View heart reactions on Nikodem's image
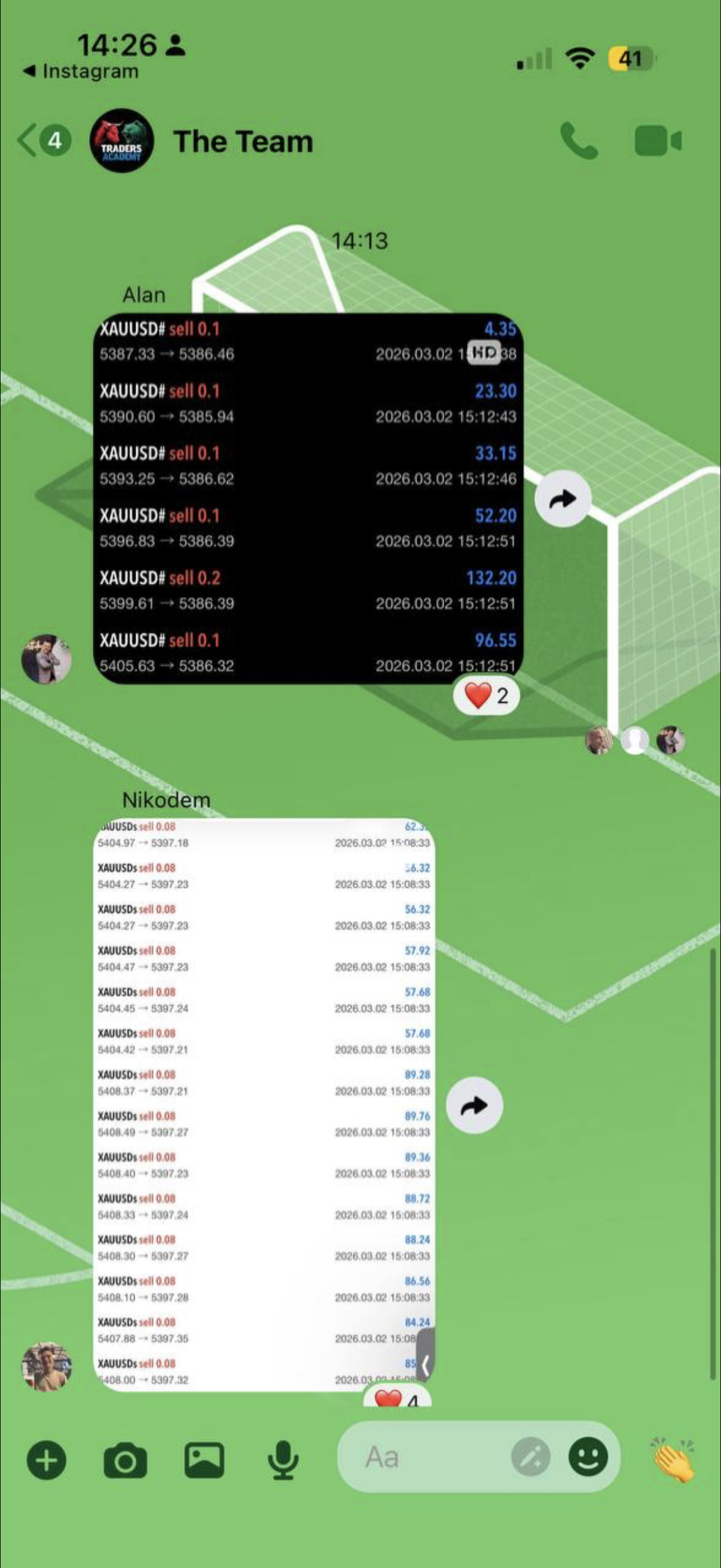 [x=398, y=1398]
